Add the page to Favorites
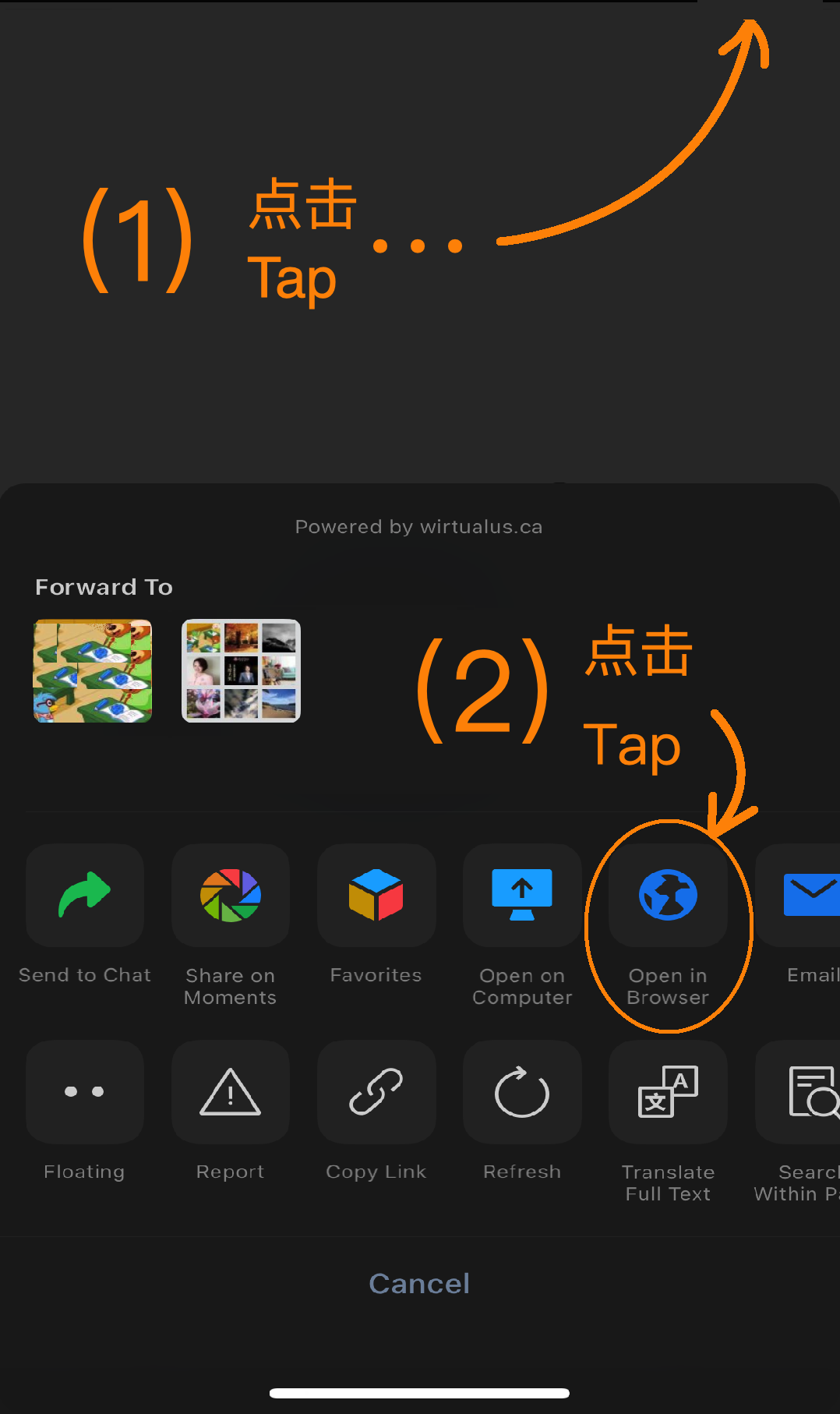This screenshot has height=1414, width=840. point(376,896)
